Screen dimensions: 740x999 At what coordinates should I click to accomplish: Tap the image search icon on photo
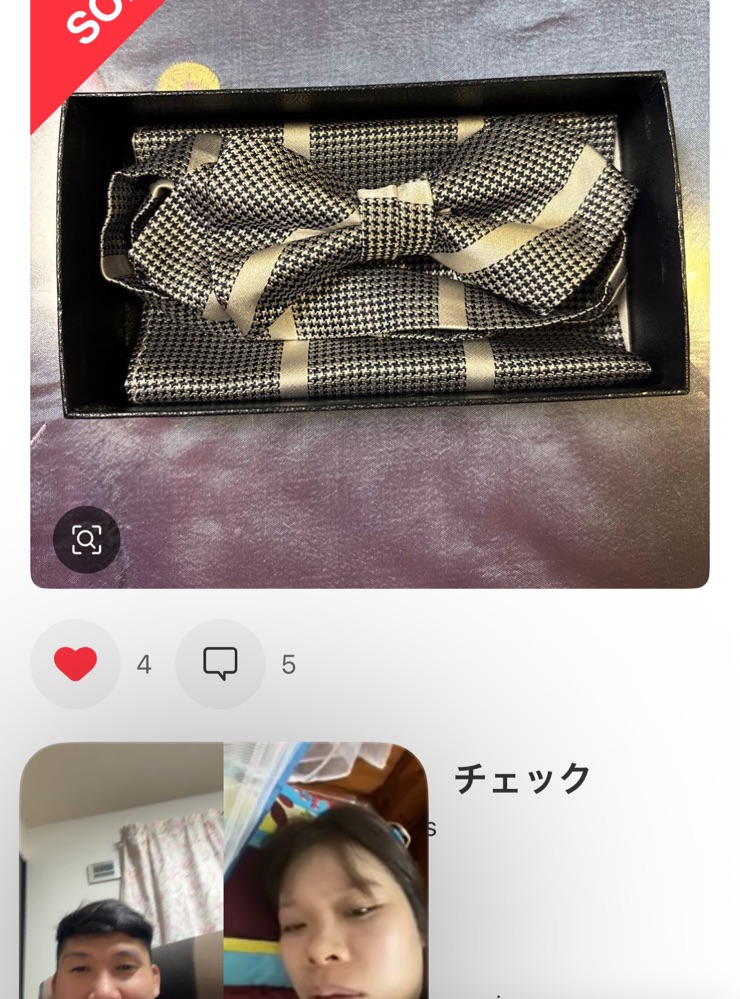coord(87,540)
